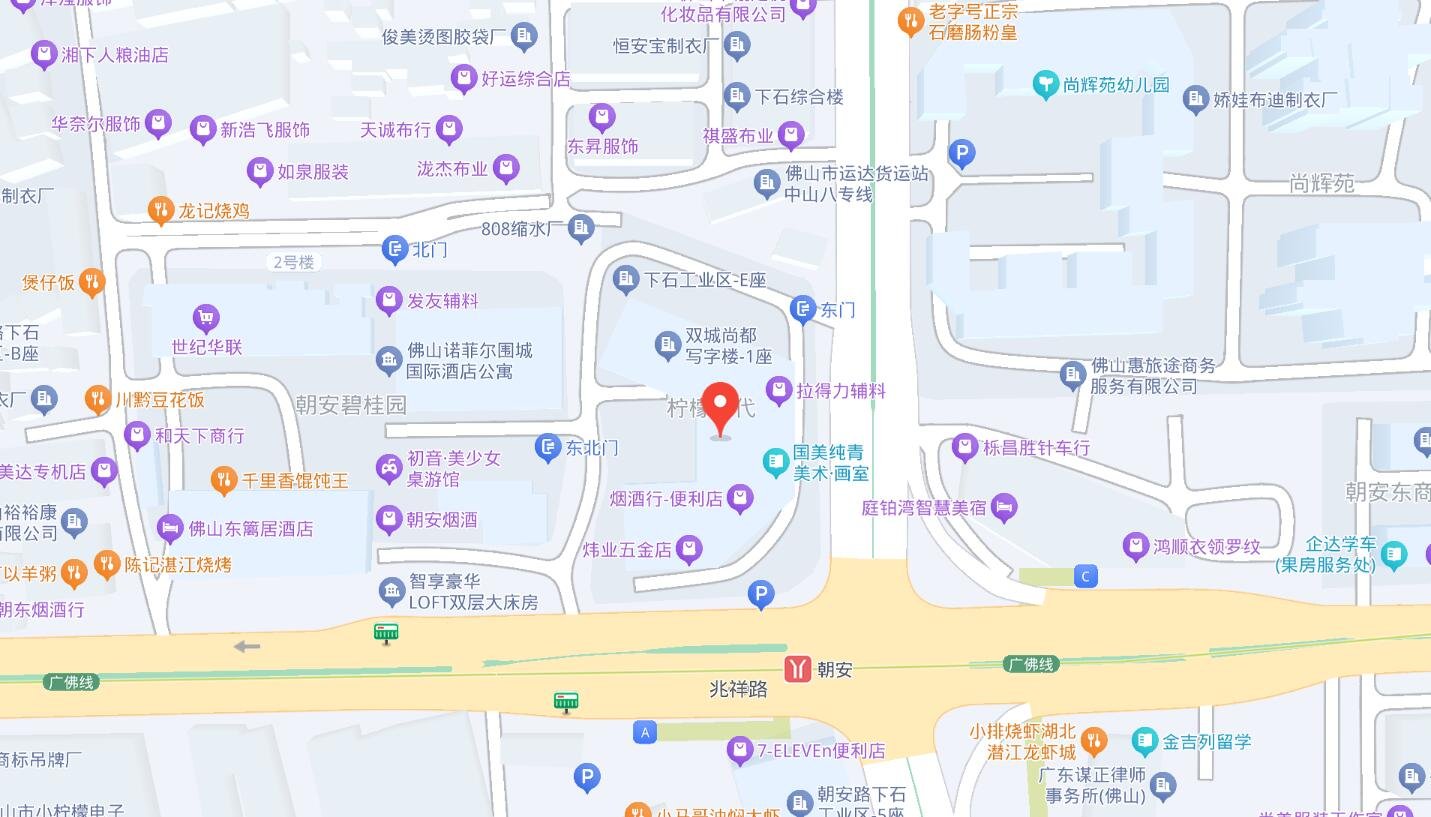Tap the 佛山诺菲尔围城国际酒店公寓 marker
Screen dimensions: 1431x817
389,361
